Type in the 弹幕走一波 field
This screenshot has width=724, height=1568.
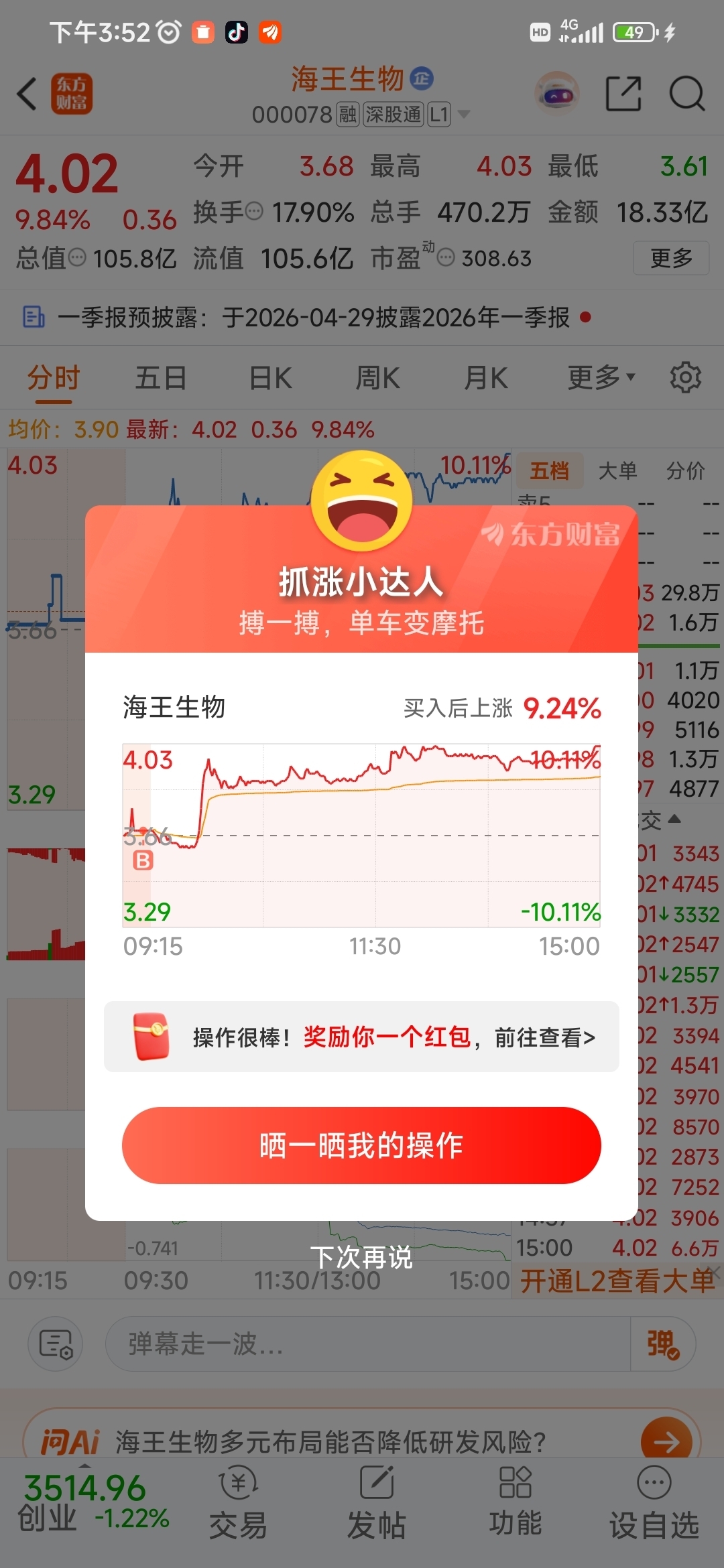[x=367, y=1344]
